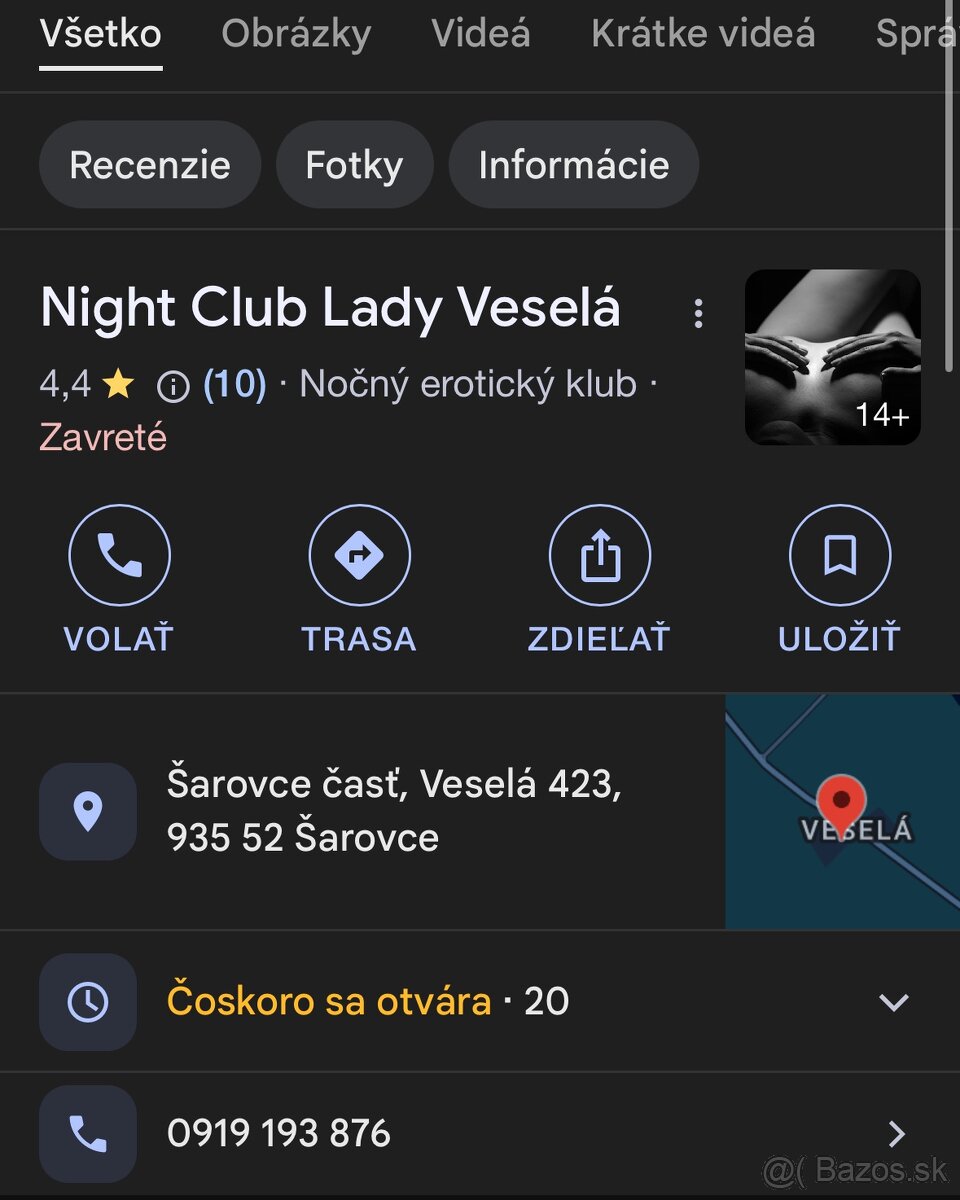Switch to the Videá tab
The width and height of the screenshot is (960, 1200).
click(481, 35)
